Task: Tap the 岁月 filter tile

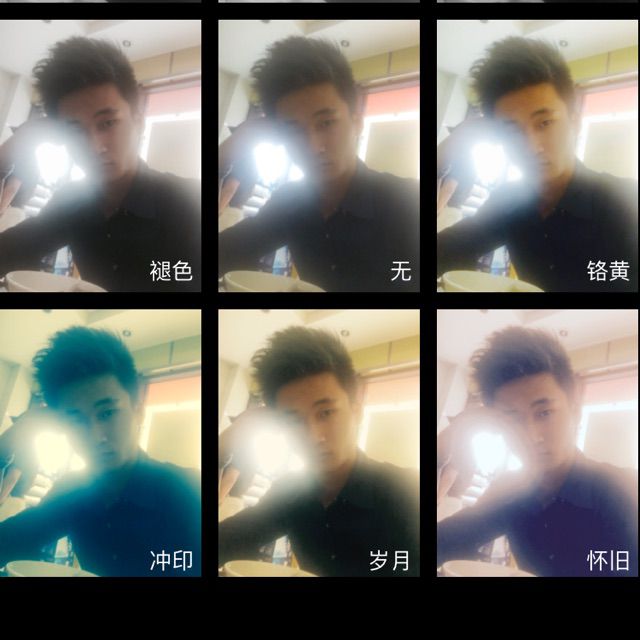Action: click(x=319, y=443)
